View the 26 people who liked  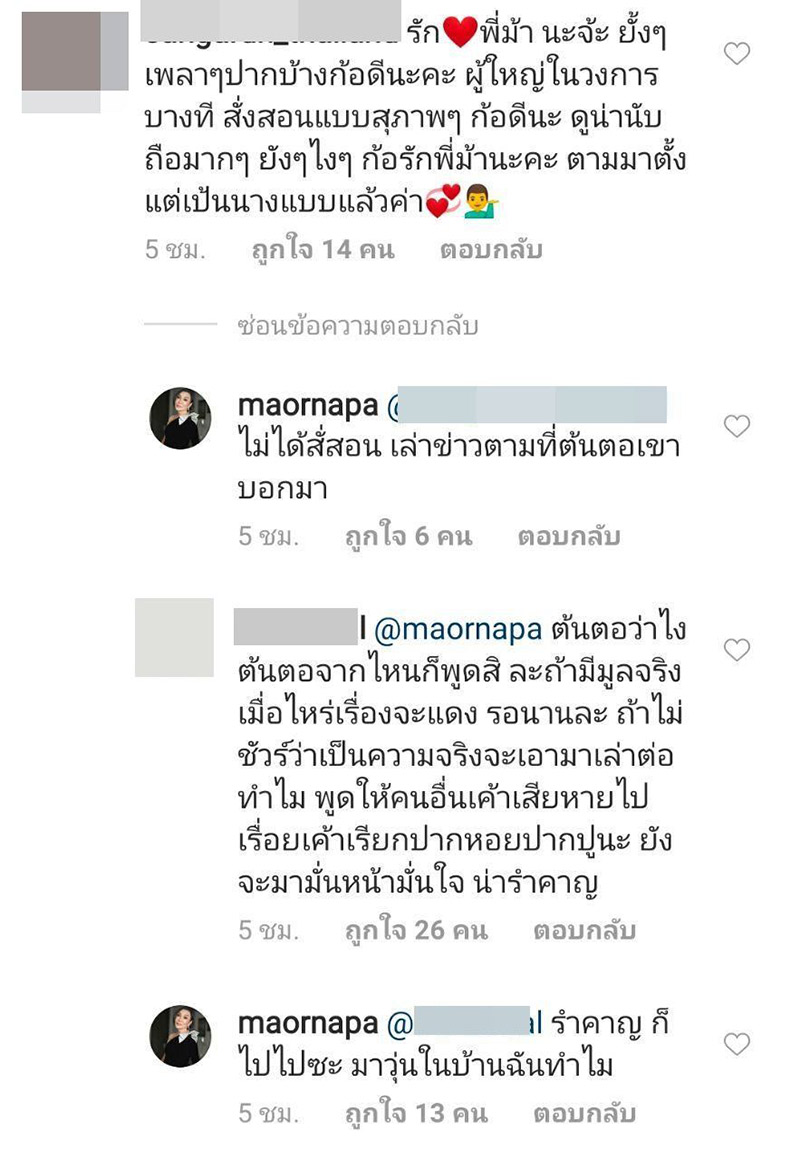click(x=416, y=931)
